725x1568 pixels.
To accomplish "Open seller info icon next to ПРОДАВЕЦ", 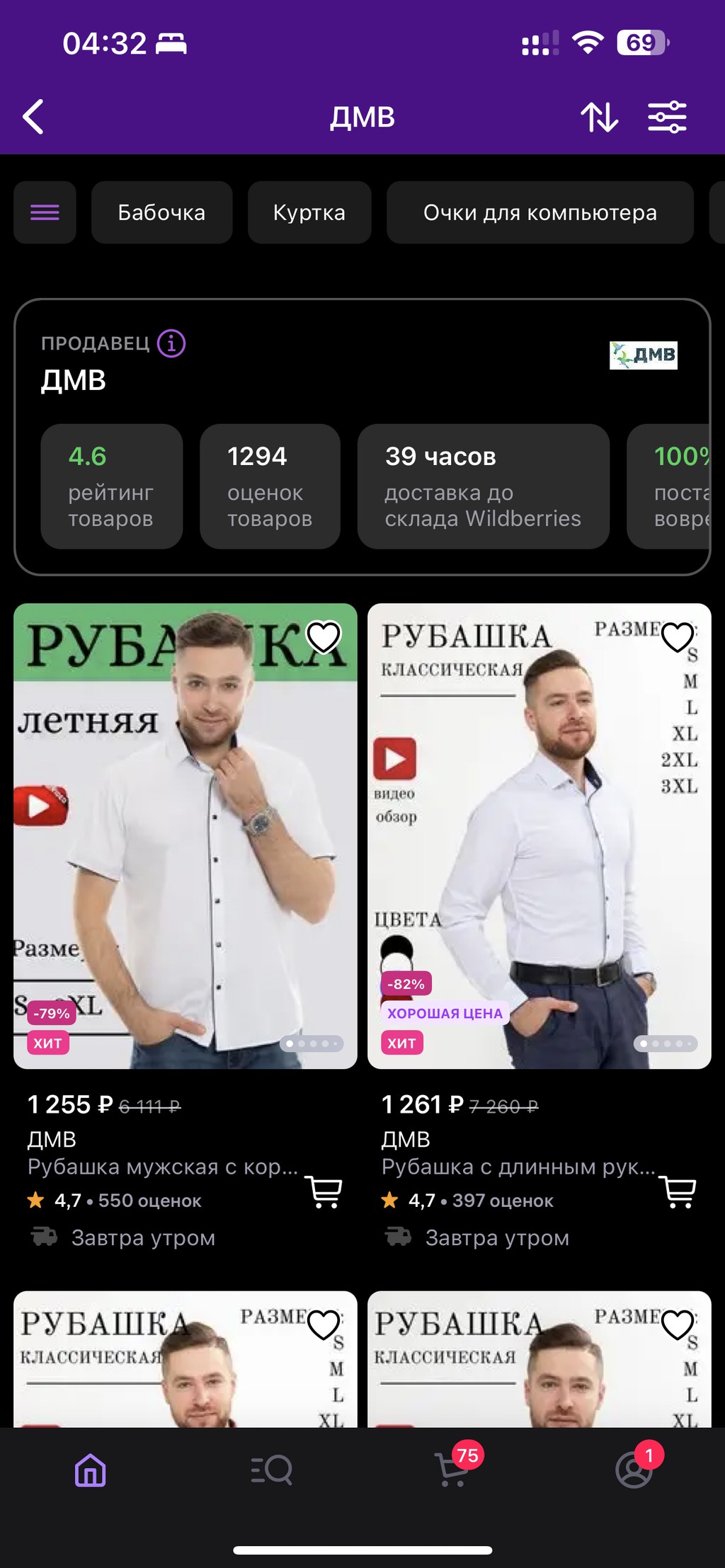I will tap(171, 344).
